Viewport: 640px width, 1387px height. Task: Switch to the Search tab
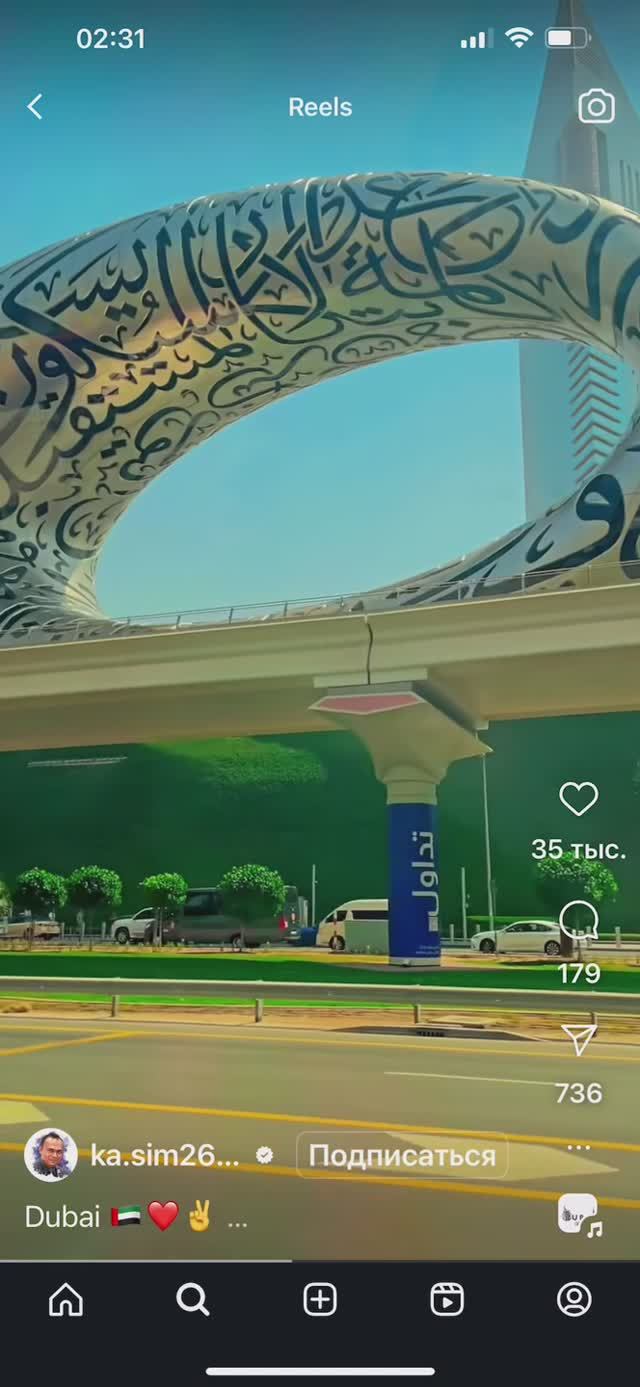tap(193, 1299)
